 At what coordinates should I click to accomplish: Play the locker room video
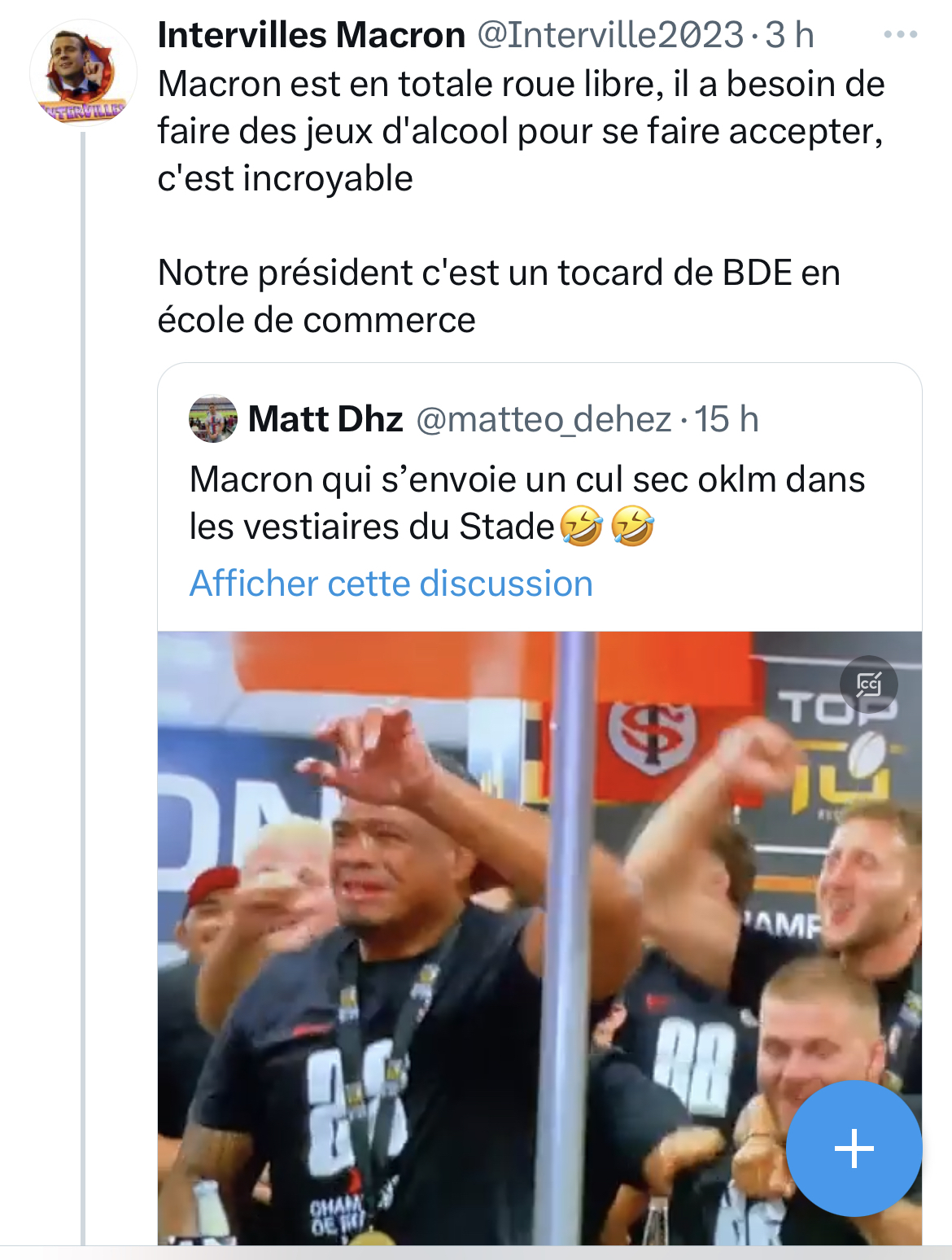[x=488, y=936]
